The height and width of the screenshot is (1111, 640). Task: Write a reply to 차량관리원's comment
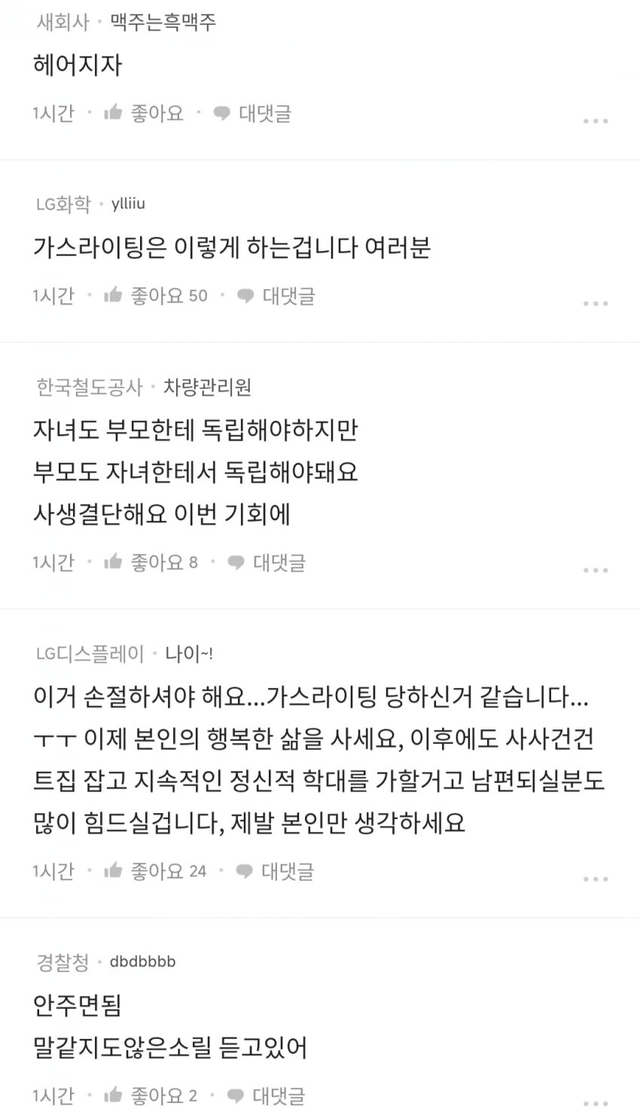267,562
